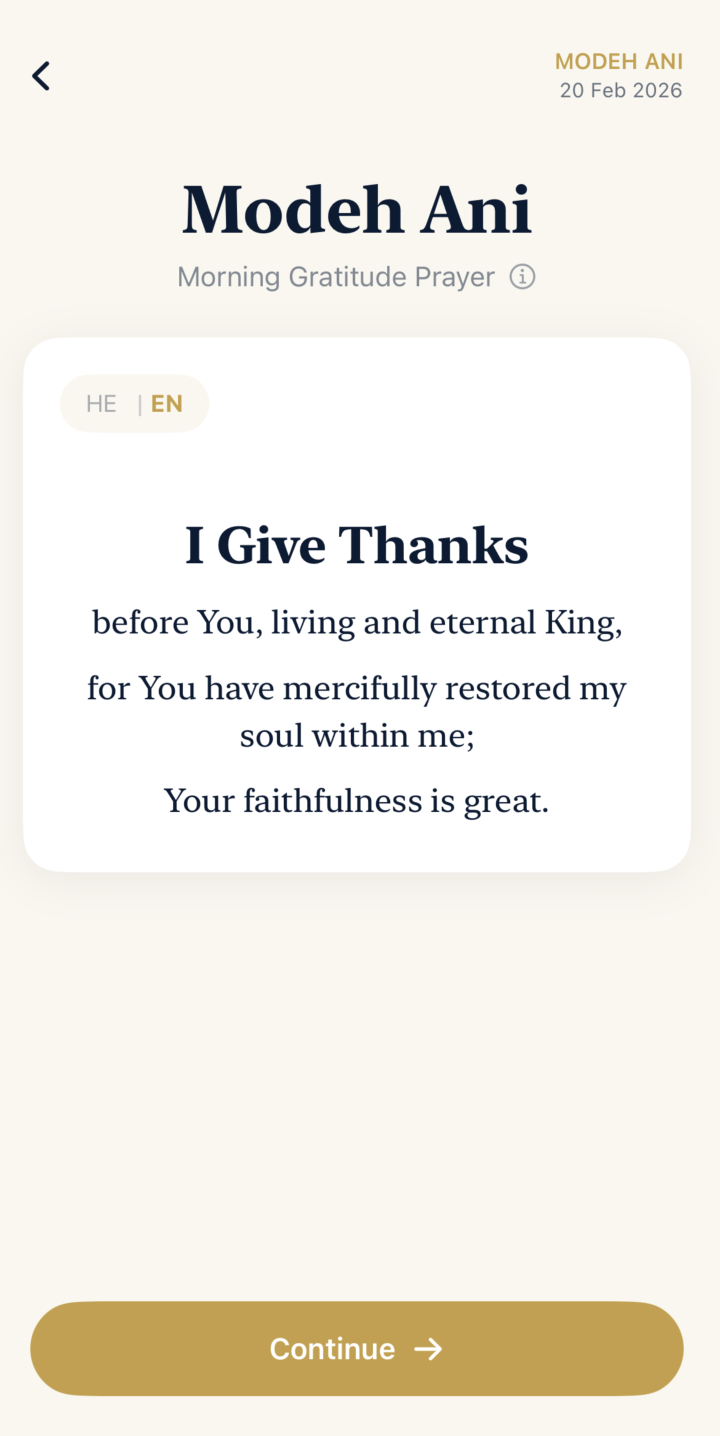Viewport: 720px width, 1436px height.
Task: Tap the Morning Gratitude Prayer subtitle
Action: pos(336,277)
